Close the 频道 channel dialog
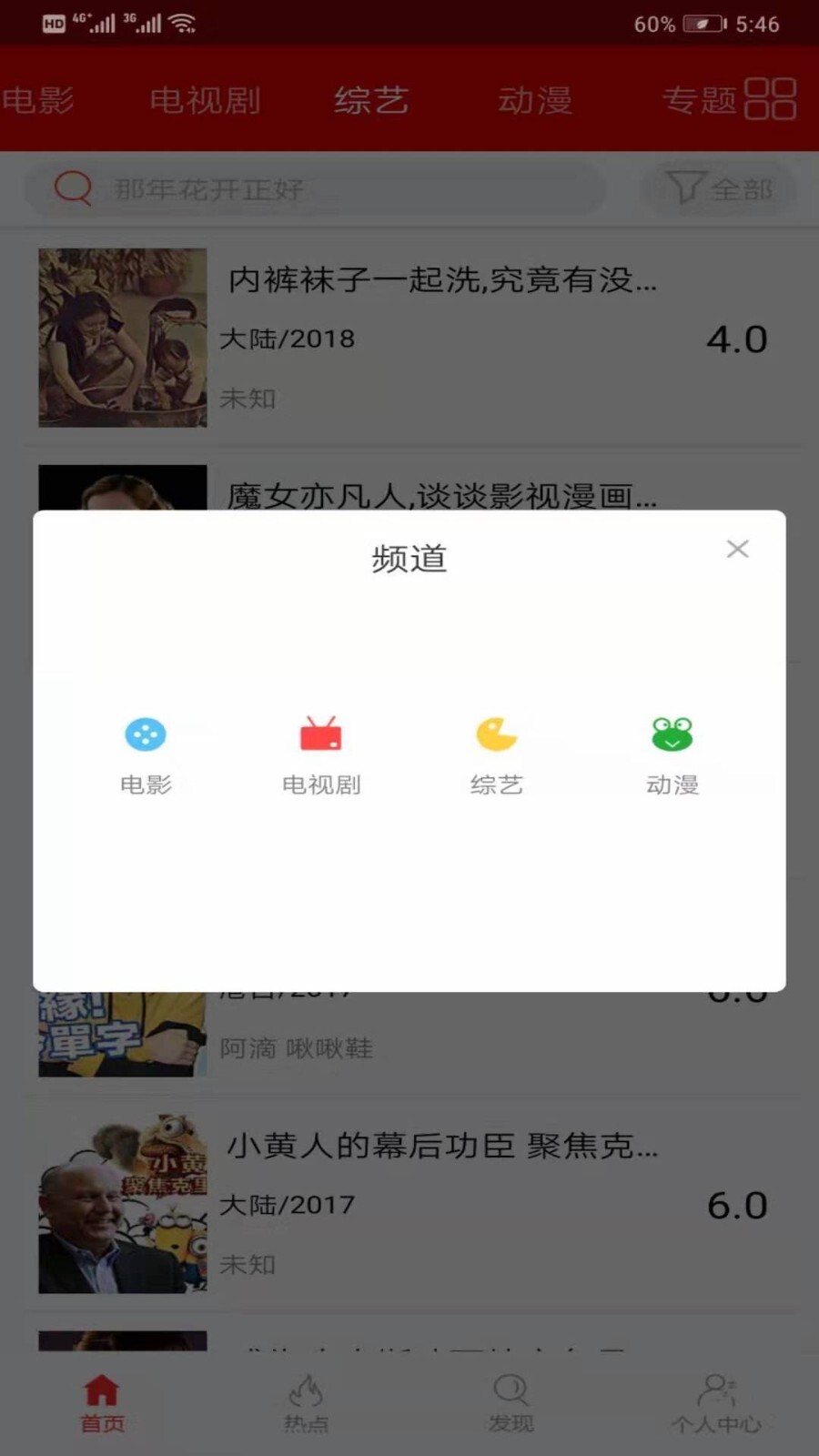819x1456 pixels. pyautogui.click(x=737, y=549)
